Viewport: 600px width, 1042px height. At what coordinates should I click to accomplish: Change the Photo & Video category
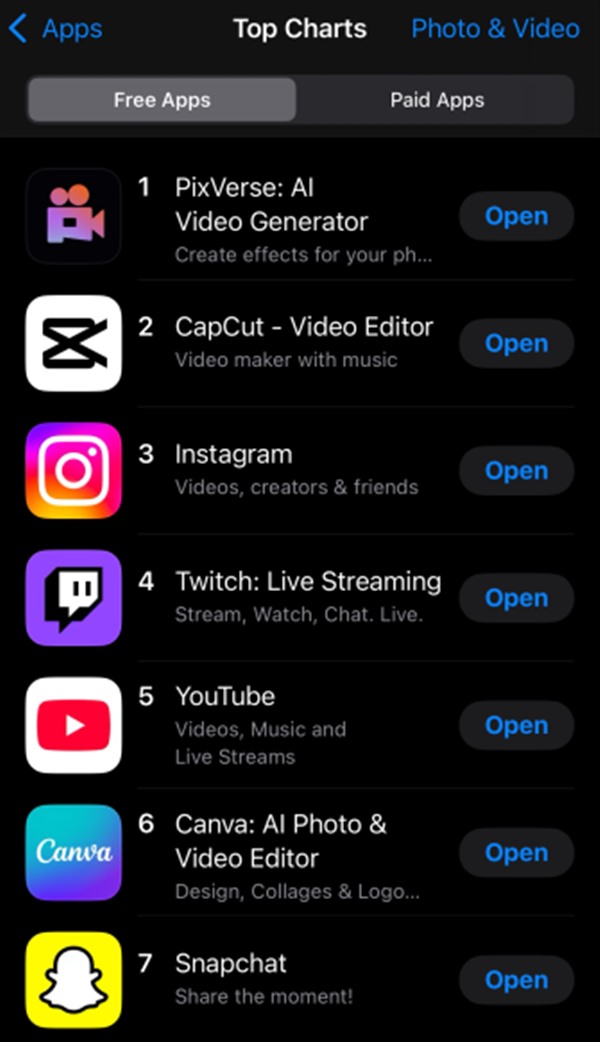click(x=495, y=29)
